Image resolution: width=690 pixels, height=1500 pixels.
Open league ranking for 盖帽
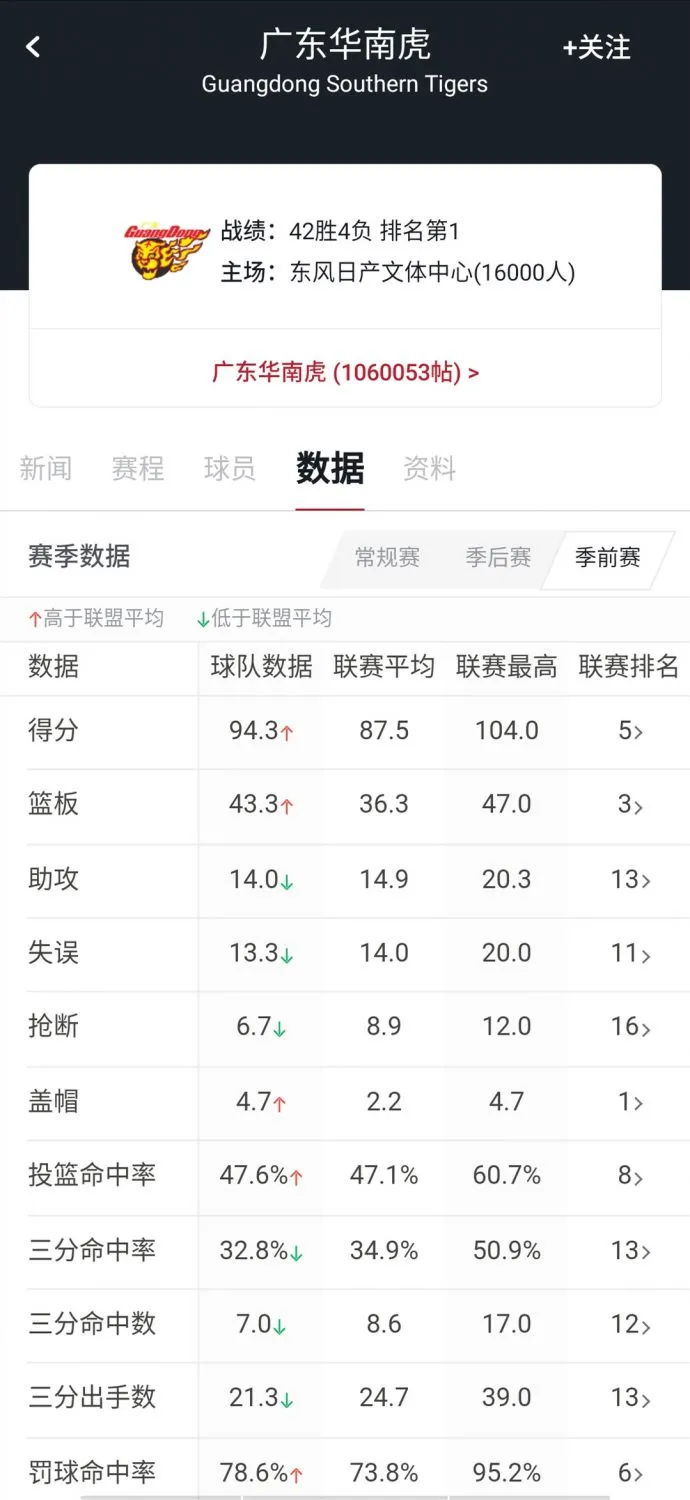(x=630, y=1101)
